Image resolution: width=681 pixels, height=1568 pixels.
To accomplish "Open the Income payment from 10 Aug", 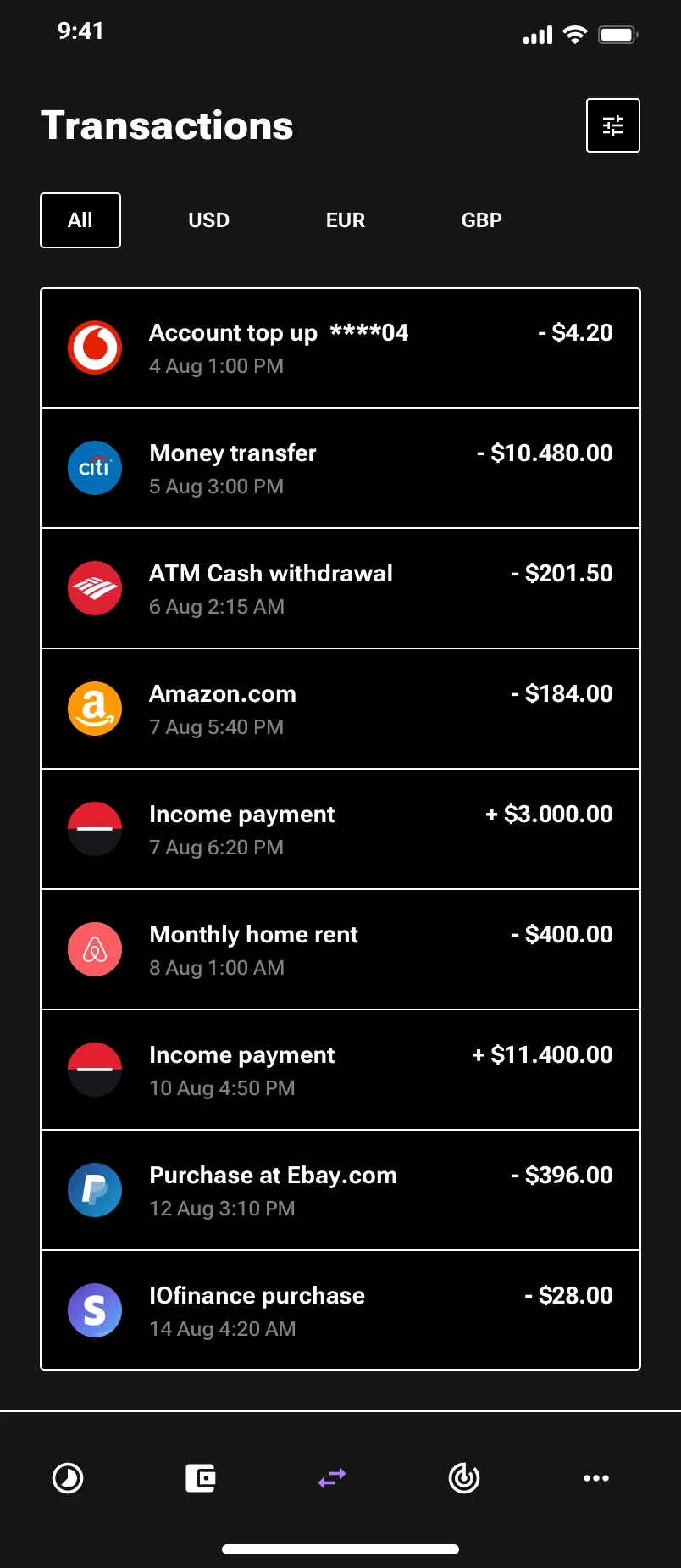I will coord(339,1070).
